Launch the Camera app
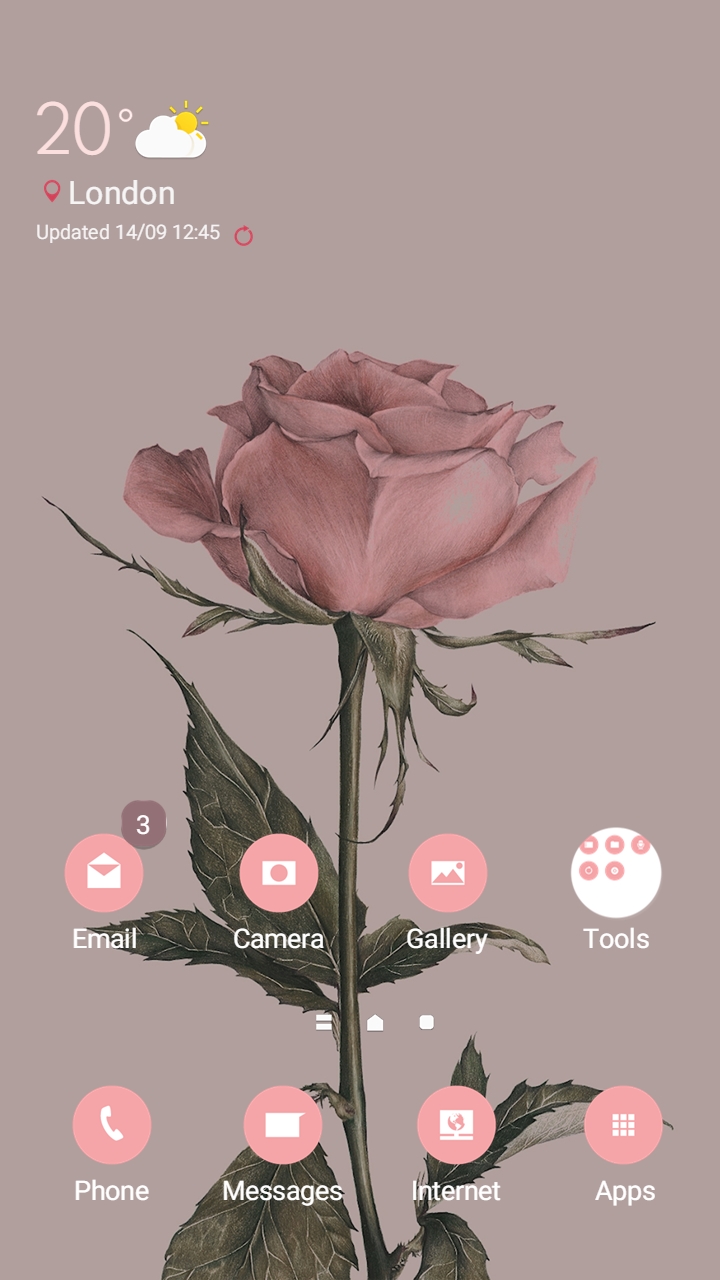Viewport: 720px width, 1280px height. [278, 873]
